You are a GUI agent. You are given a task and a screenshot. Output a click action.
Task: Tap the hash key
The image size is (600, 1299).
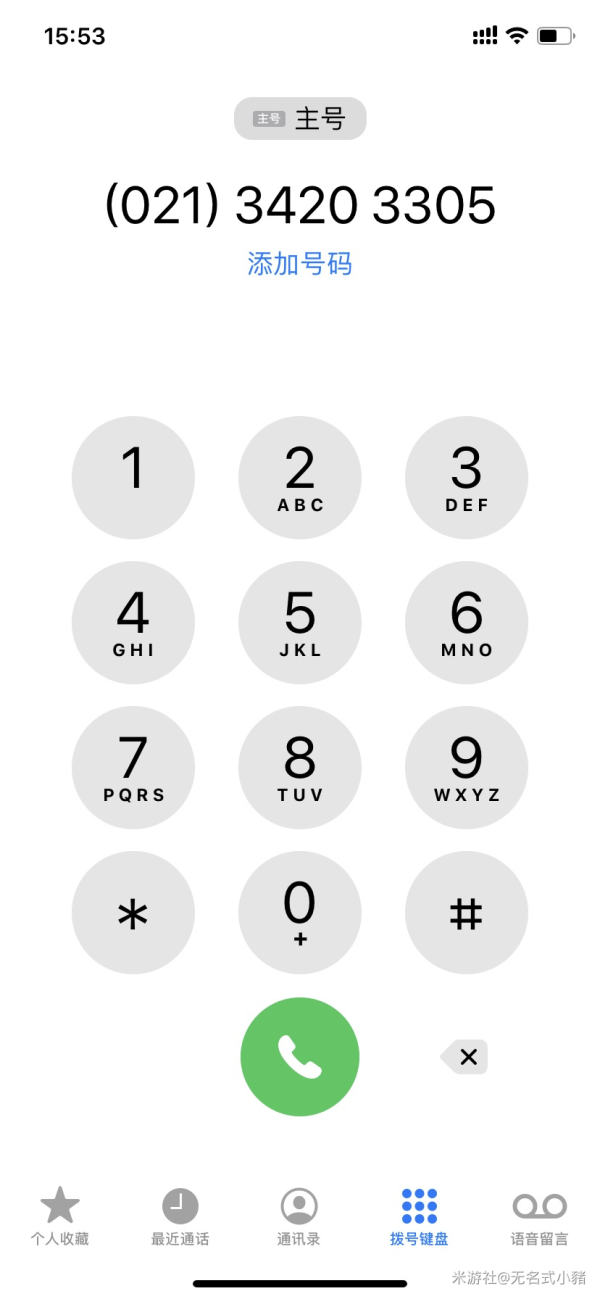(466, 912)
